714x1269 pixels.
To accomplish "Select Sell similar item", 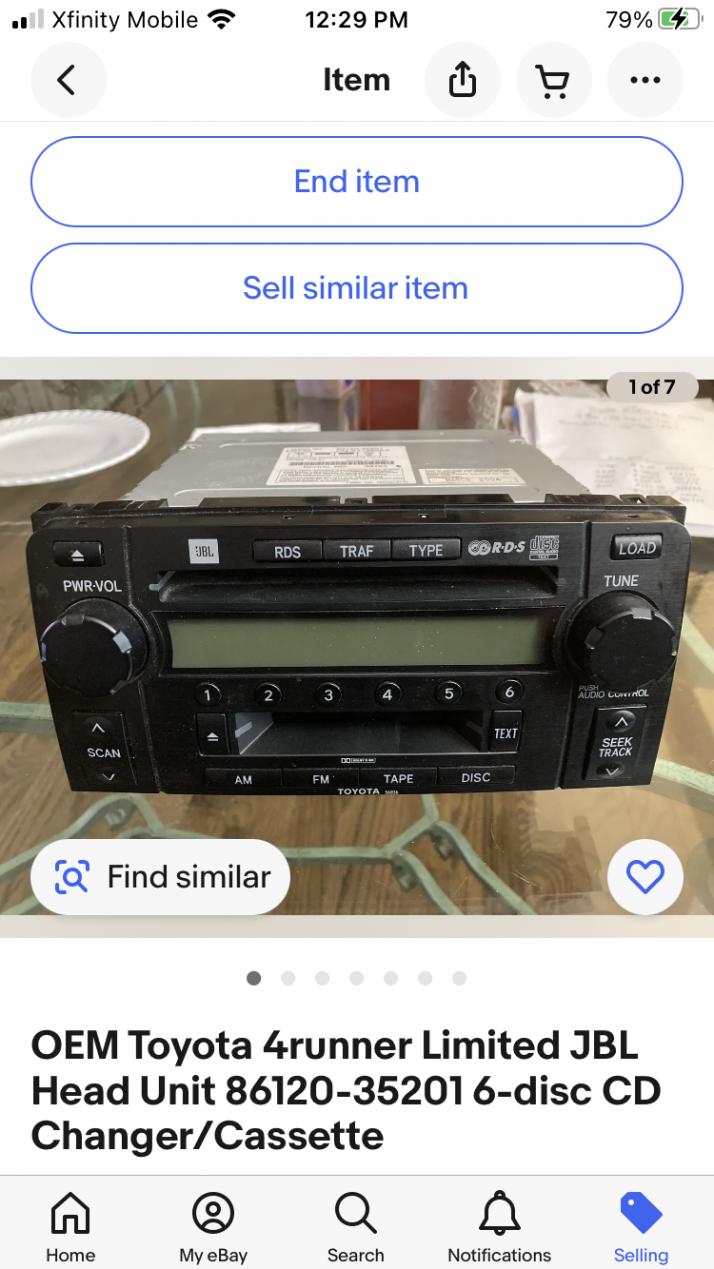I will coord(357,288).
